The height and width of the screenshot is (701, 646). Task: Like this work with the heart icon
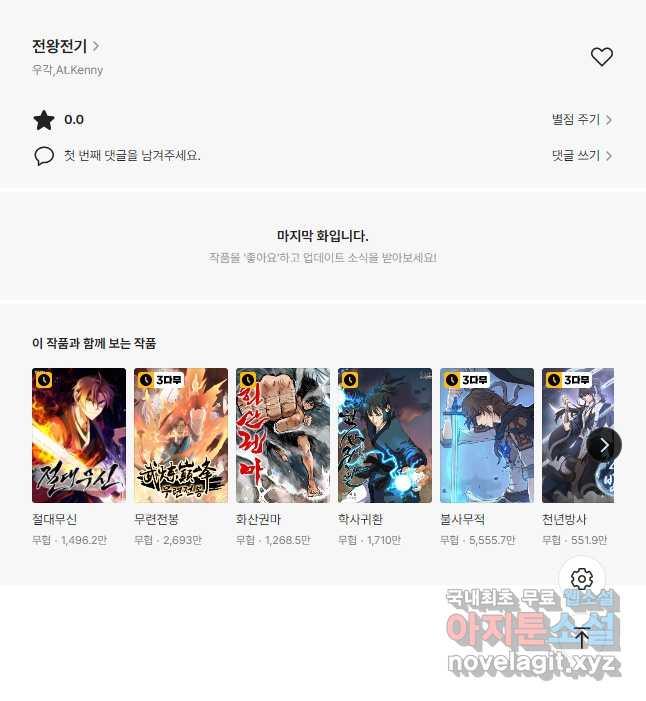(x=601, y=57)
